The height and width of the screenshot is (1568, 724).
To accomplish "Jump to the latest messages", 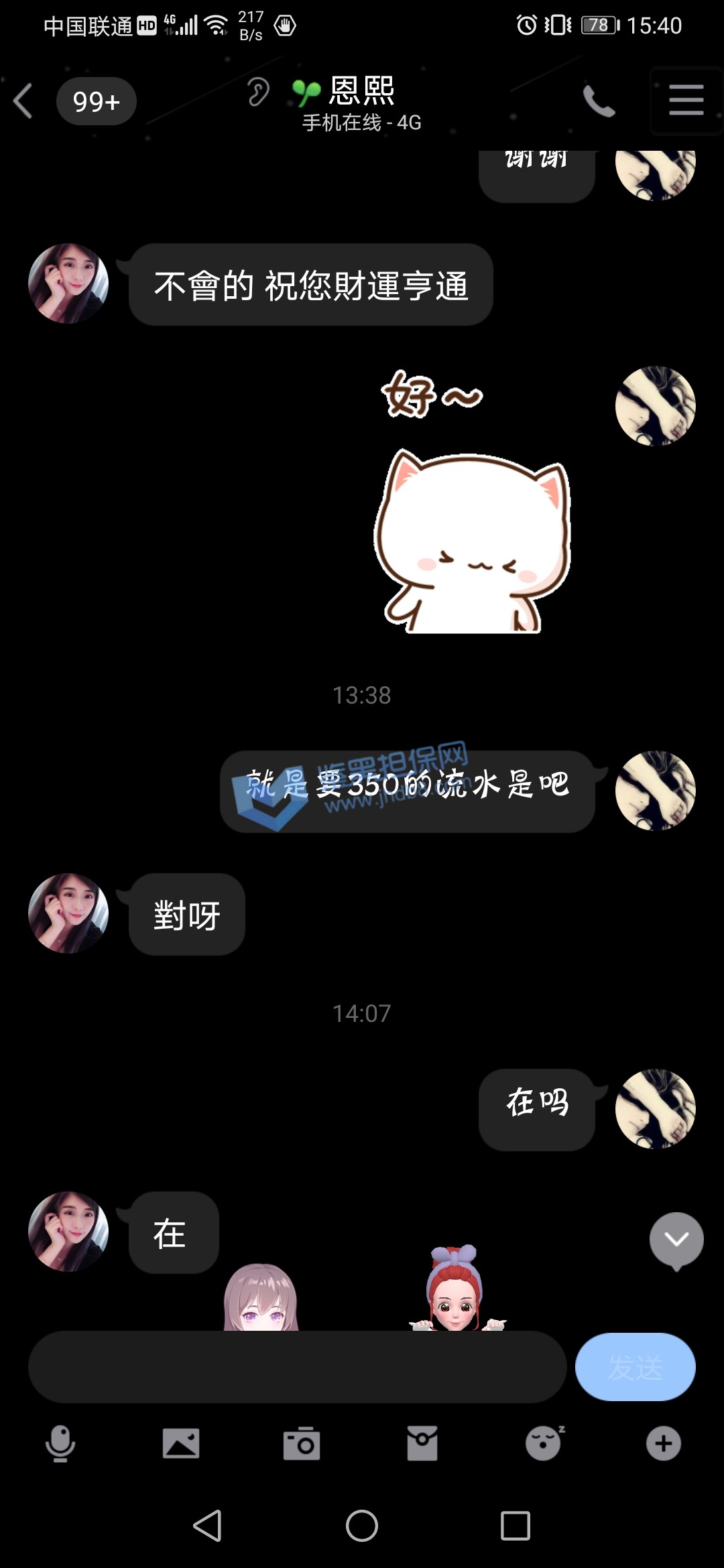I will [x=676, y=1240].
